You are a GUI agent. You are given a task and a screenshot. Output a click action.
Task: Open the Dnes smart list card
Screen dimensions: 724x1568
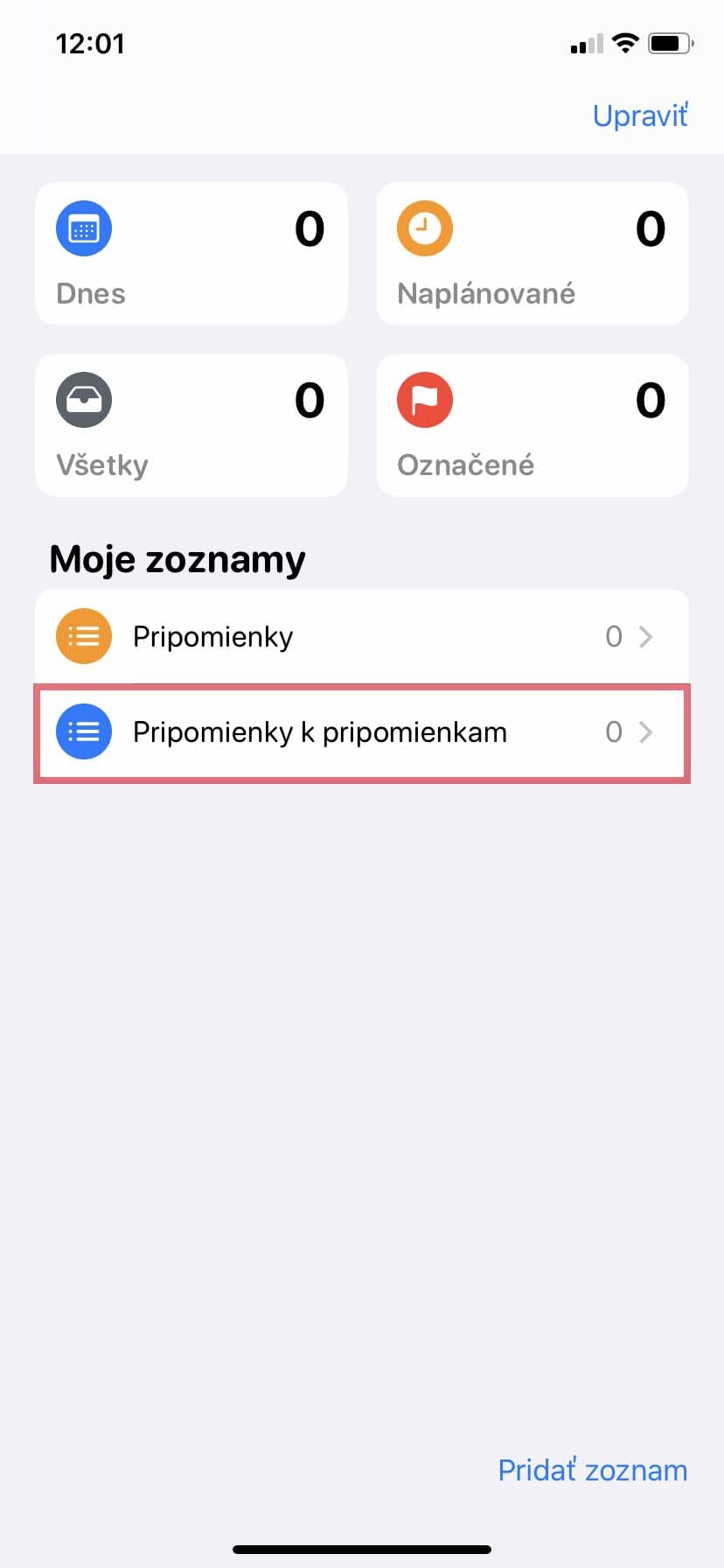(191, 254)
